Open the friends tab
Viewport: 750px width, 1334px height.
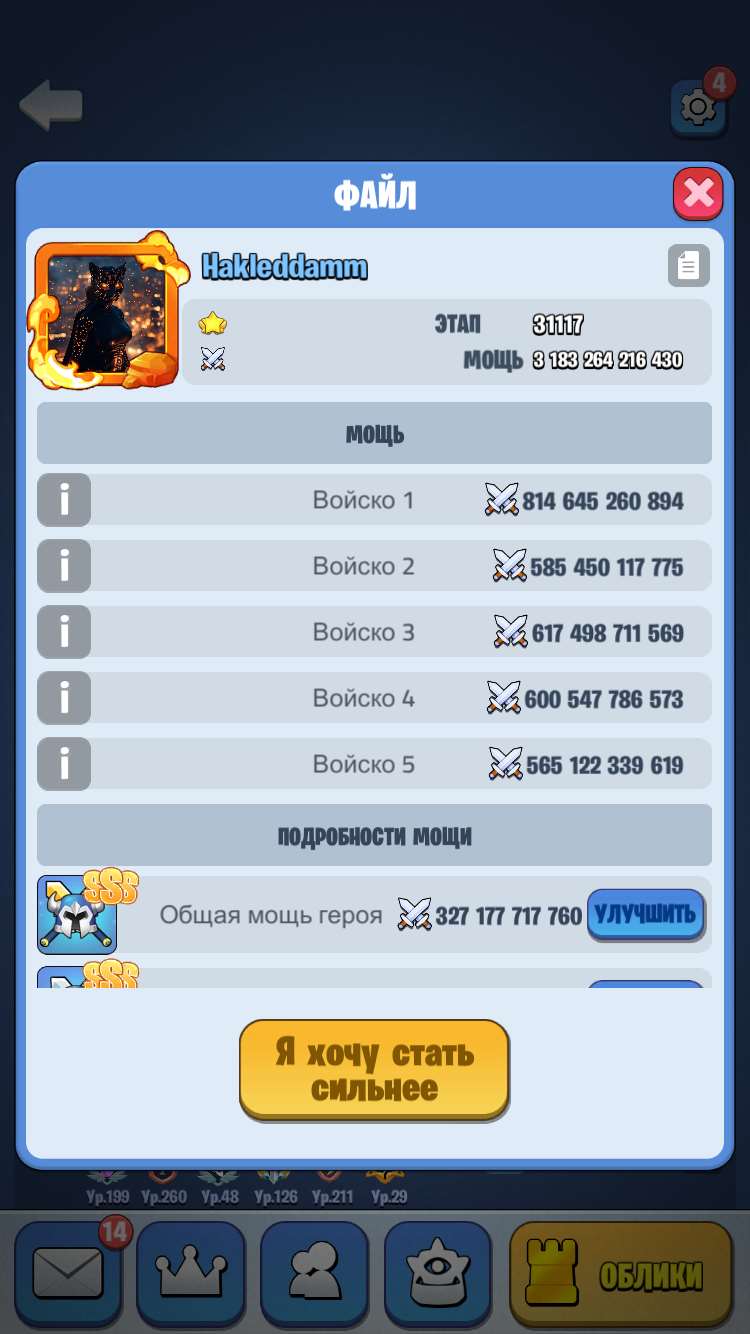[314, 1272]
